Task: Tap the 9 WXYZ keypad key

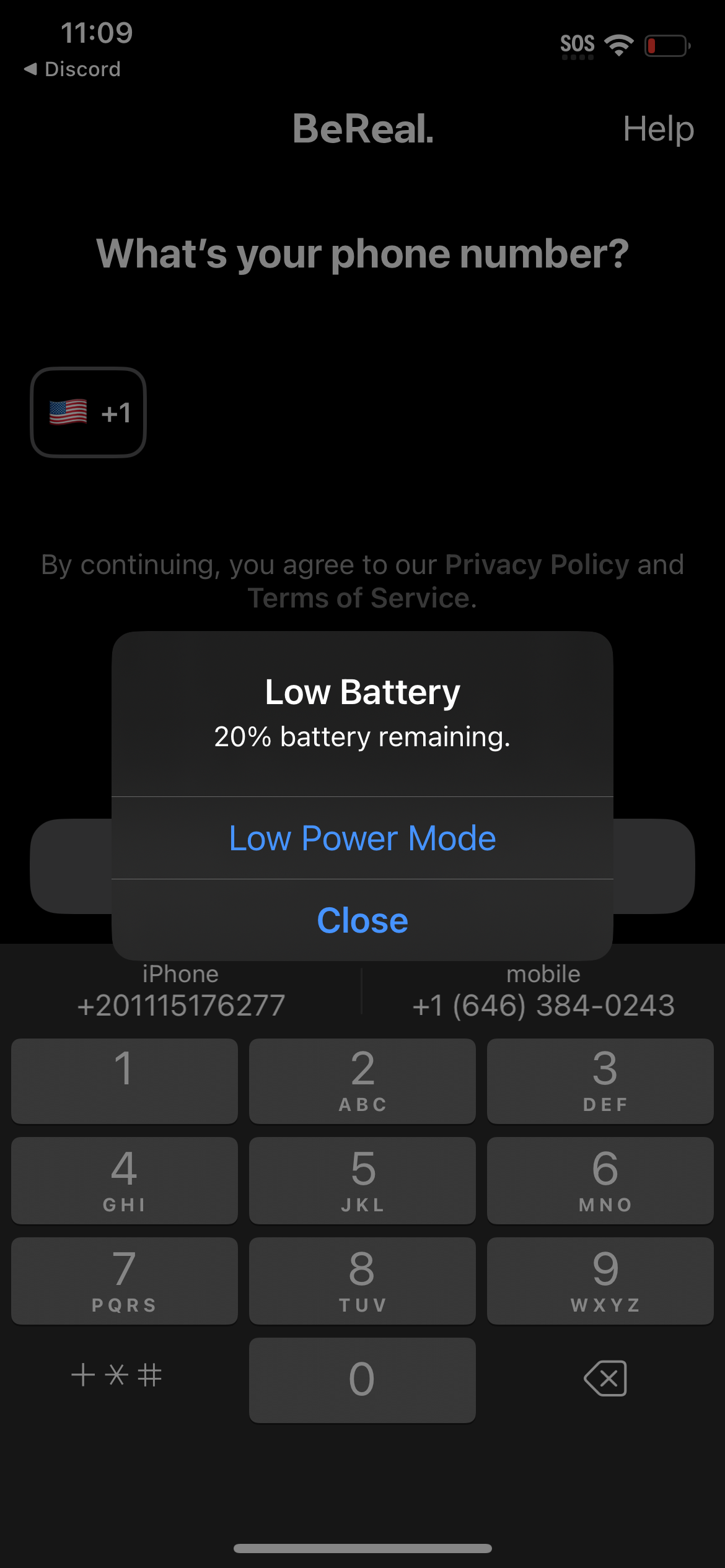Action: (x=599, y=1279)
